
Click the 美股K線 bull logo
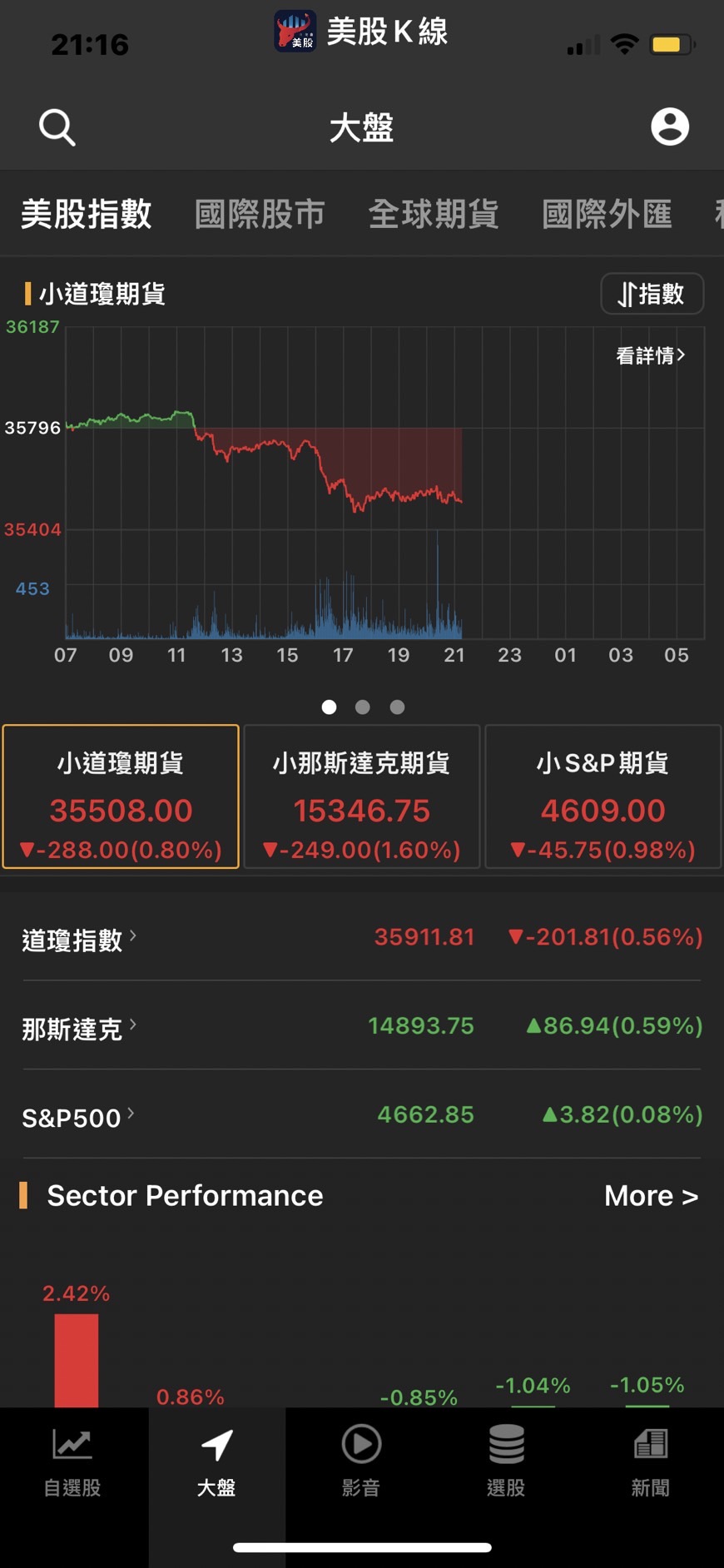click(x=296, y=30)
